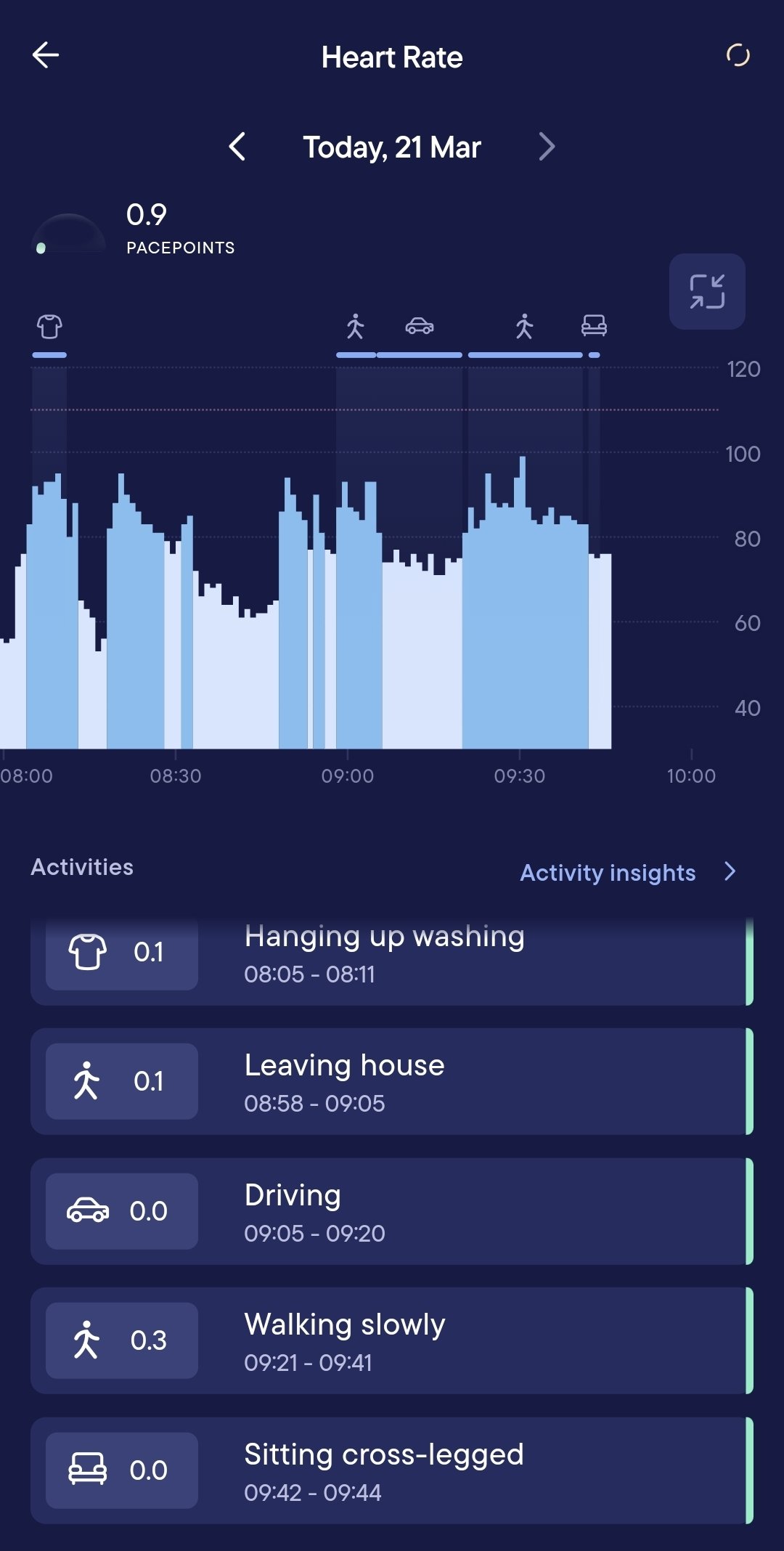Open the Sitting cross-legged activity

click(391, 1470)
